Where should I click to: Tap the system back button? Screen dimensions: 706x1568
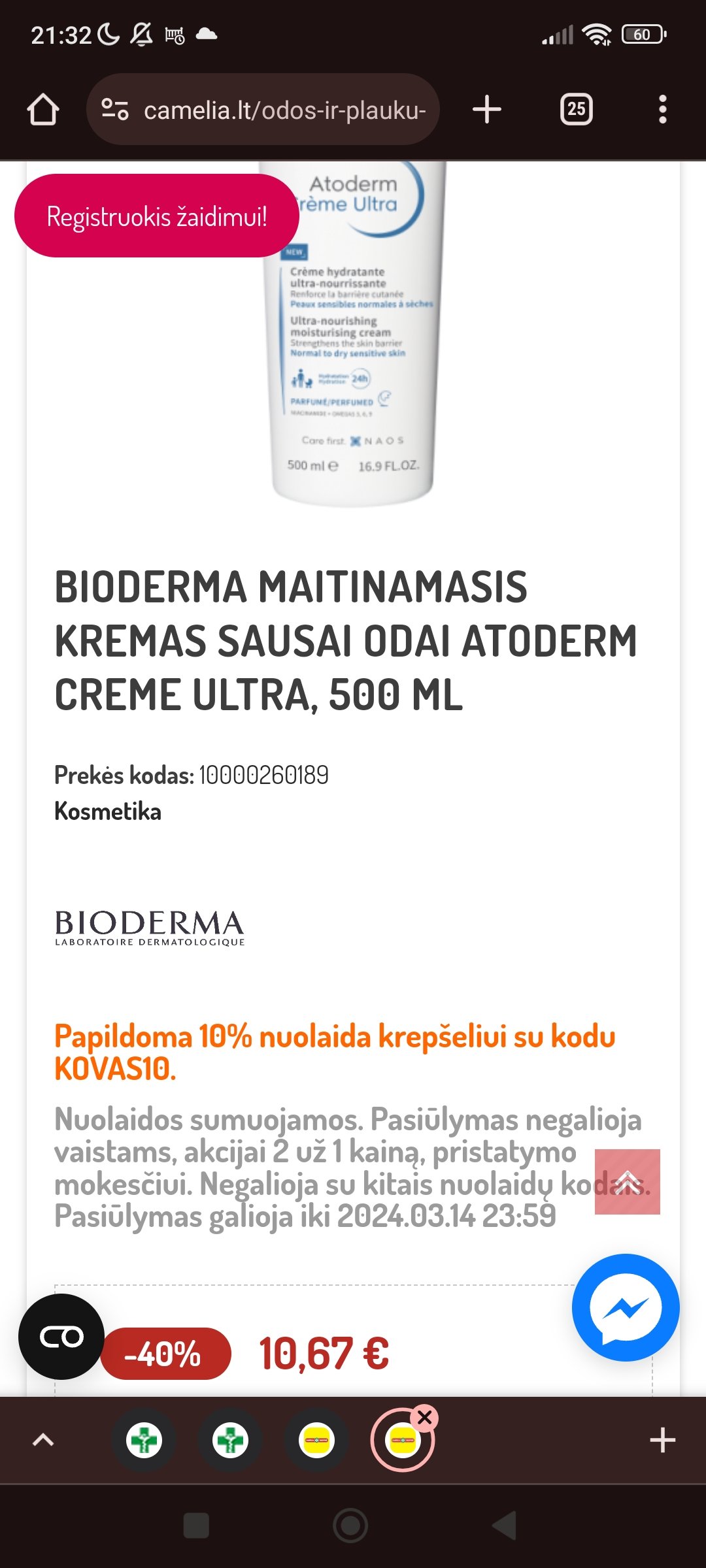(x=505, y=1526)
